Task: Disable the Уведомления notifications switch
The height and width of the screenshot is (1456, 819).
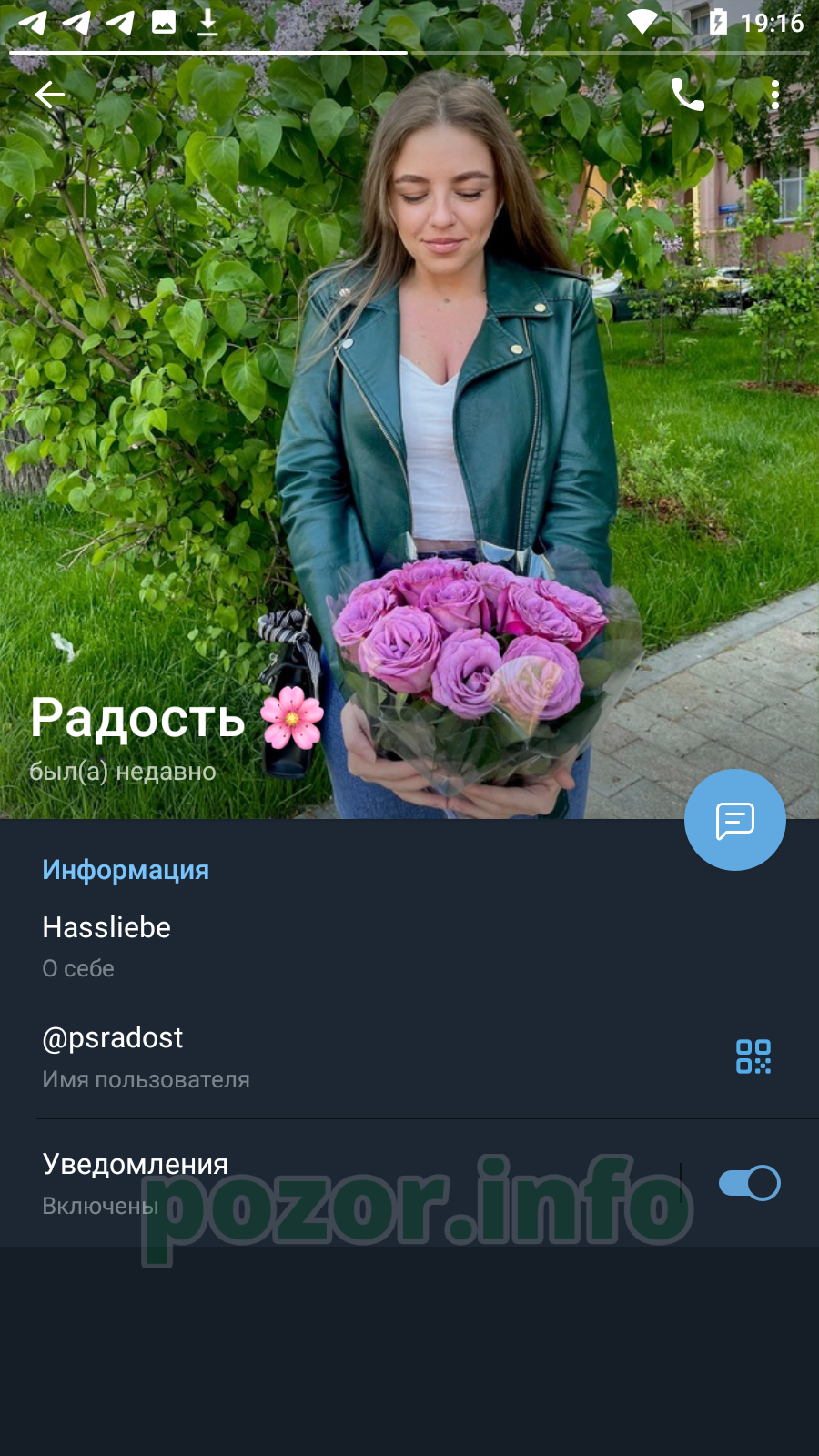Action: tap(749, 1183)
